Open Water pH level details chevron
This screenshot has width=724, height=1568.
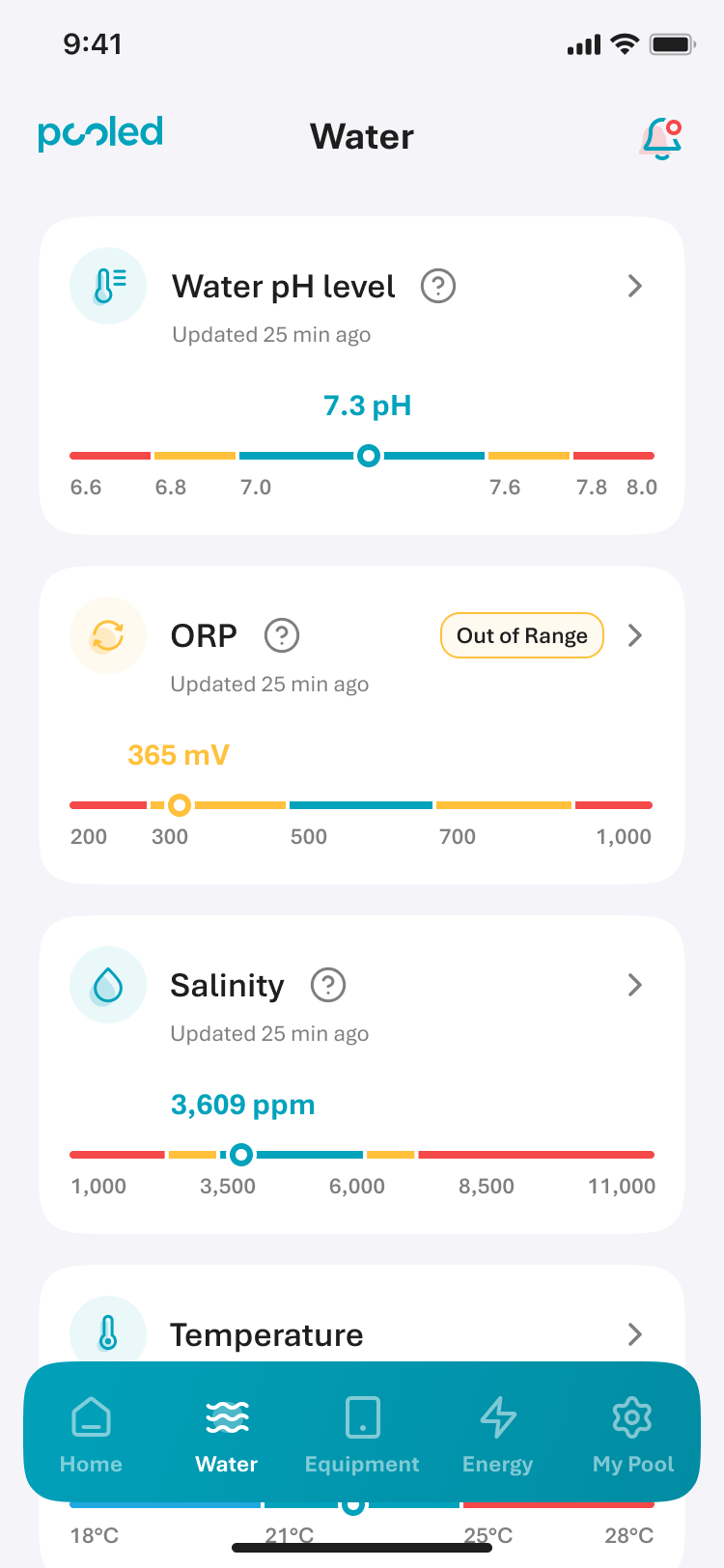coord(634,286)
